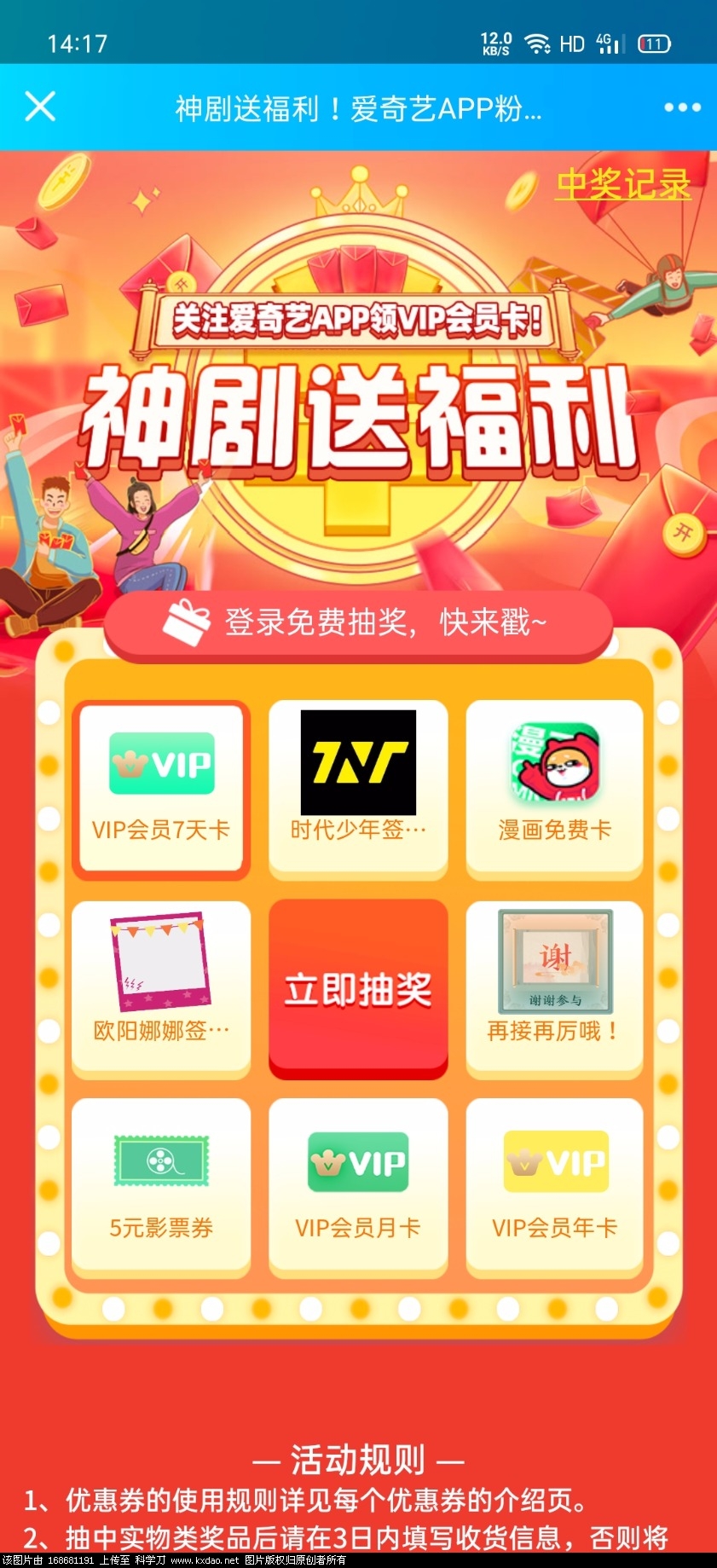
Task: Open the three-dot overflow menu
Action: [682, 107]
